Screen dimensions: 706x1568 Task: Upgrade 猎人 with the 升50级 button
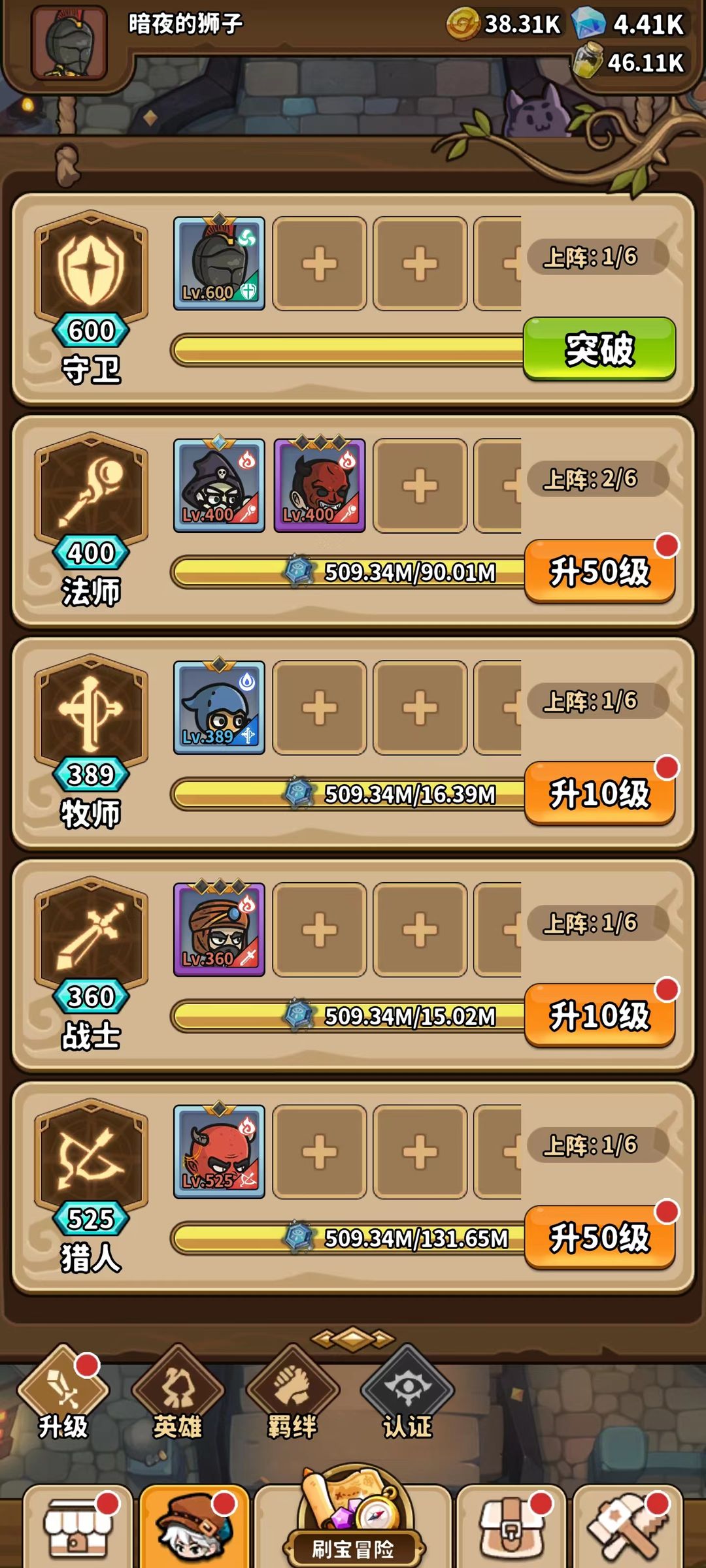[x=599, y=1237]
